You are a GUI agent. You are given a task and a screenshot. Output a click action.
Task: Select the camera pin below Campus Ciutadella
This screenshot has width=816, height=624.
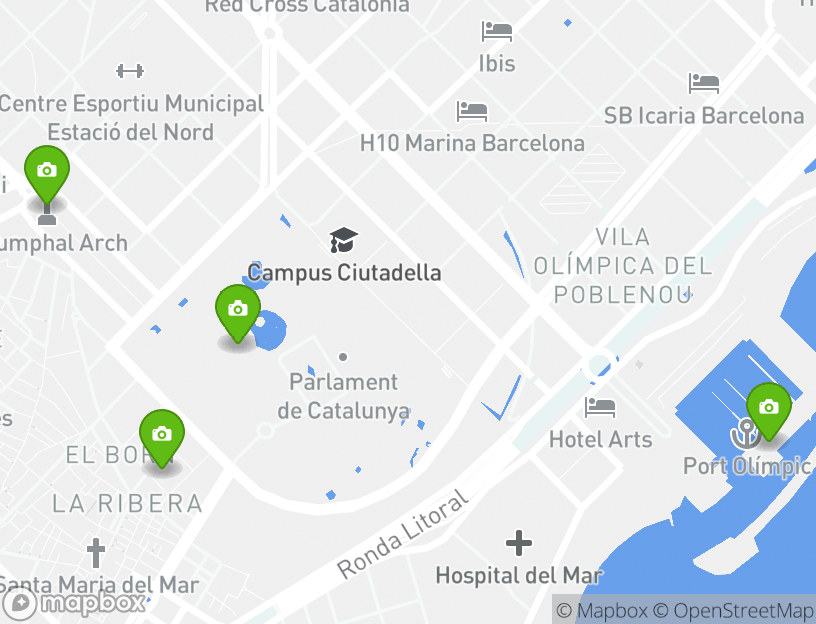(238, 311)
